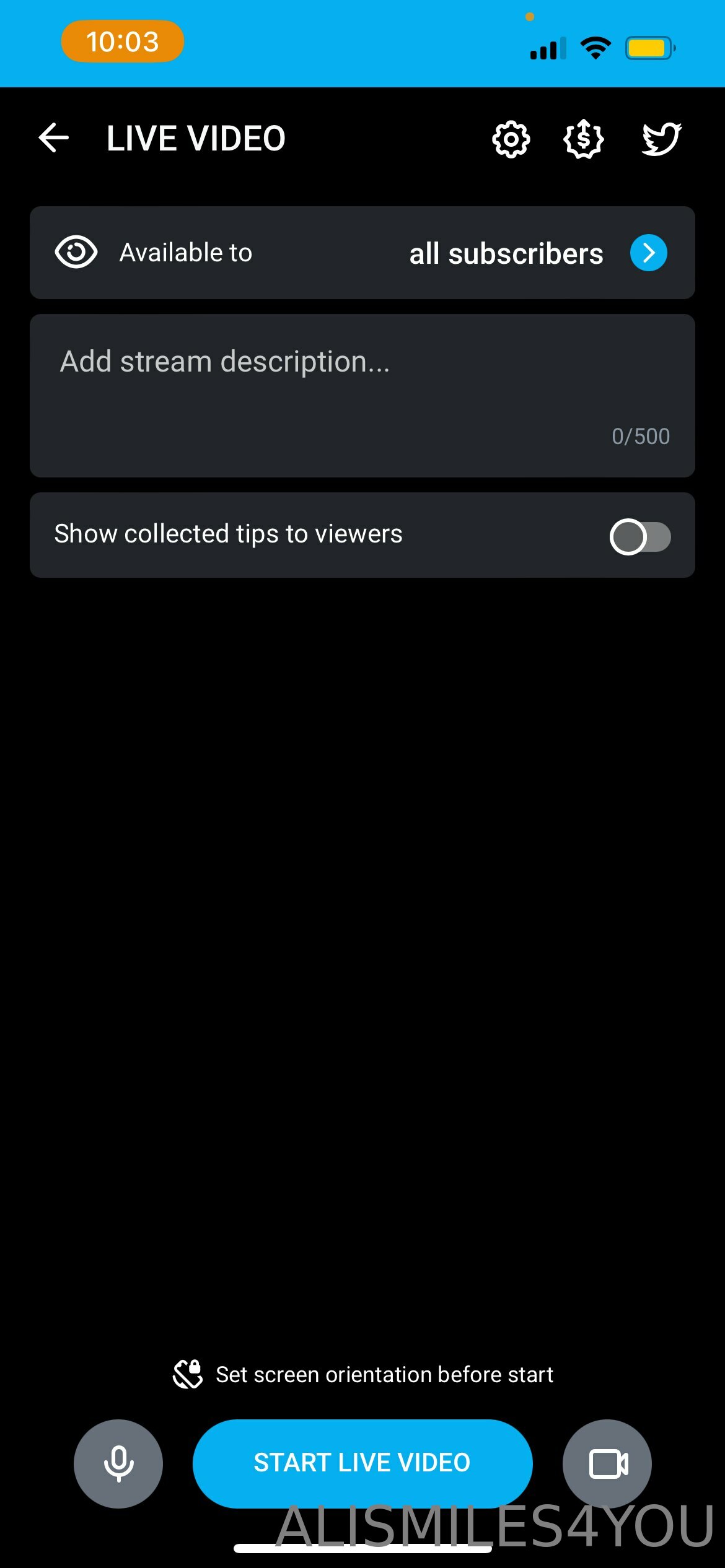
Task: Enable Show collected tips to viewers
Action: (640, 536)
